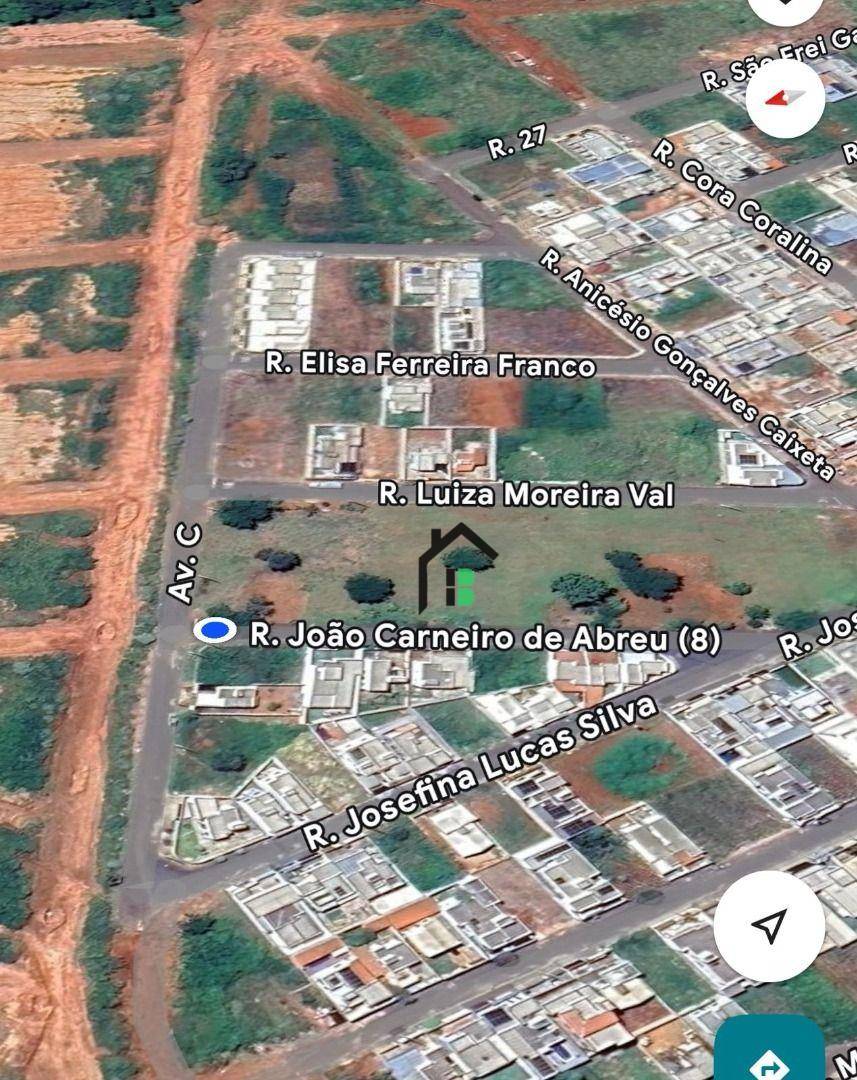Image resolution: width=857 pixels, height=1080 pixels.
Task: Select the blue marker on R. João Carneiro
Action: pos(216,631)
